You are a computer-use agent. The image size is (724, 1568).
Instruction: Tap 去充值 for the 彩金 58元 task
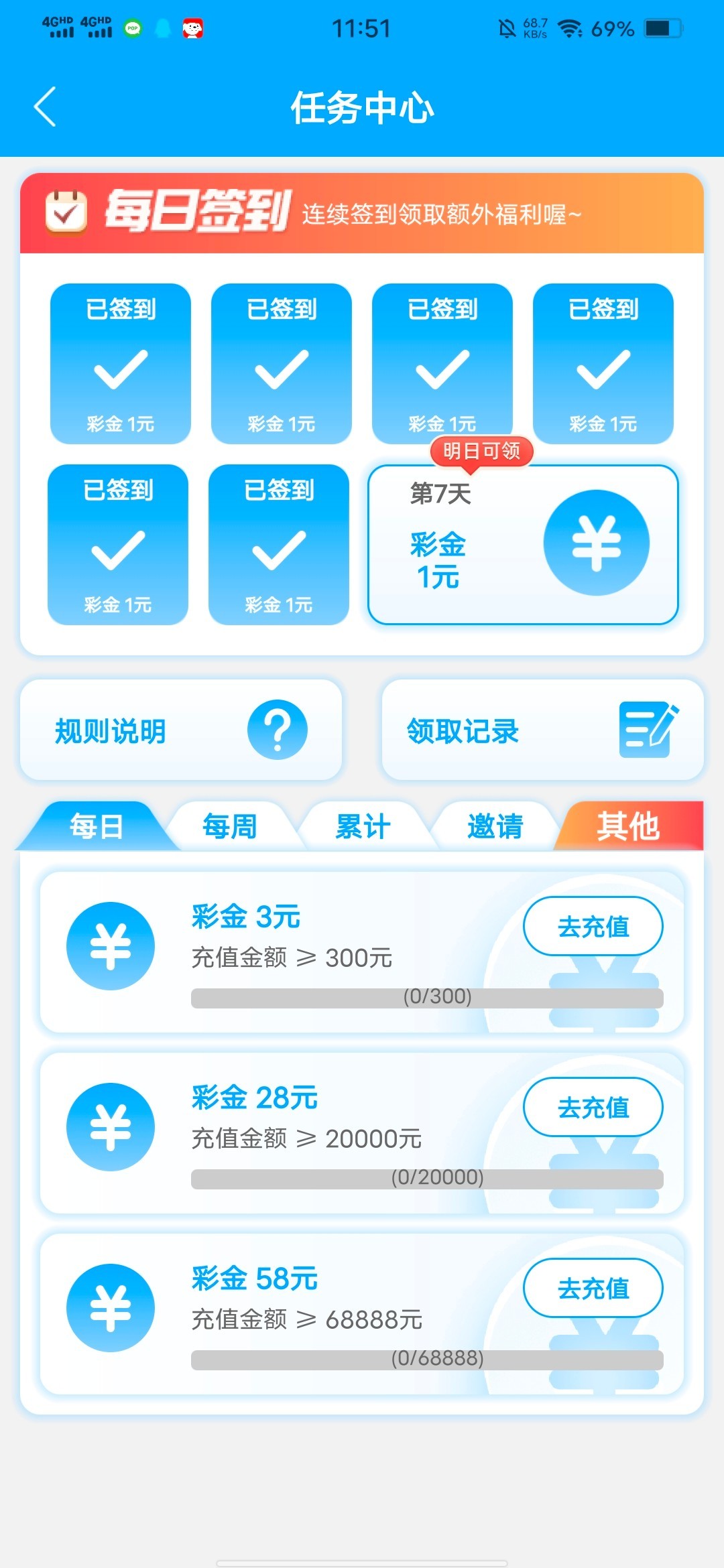click(x=593, y=1288)
